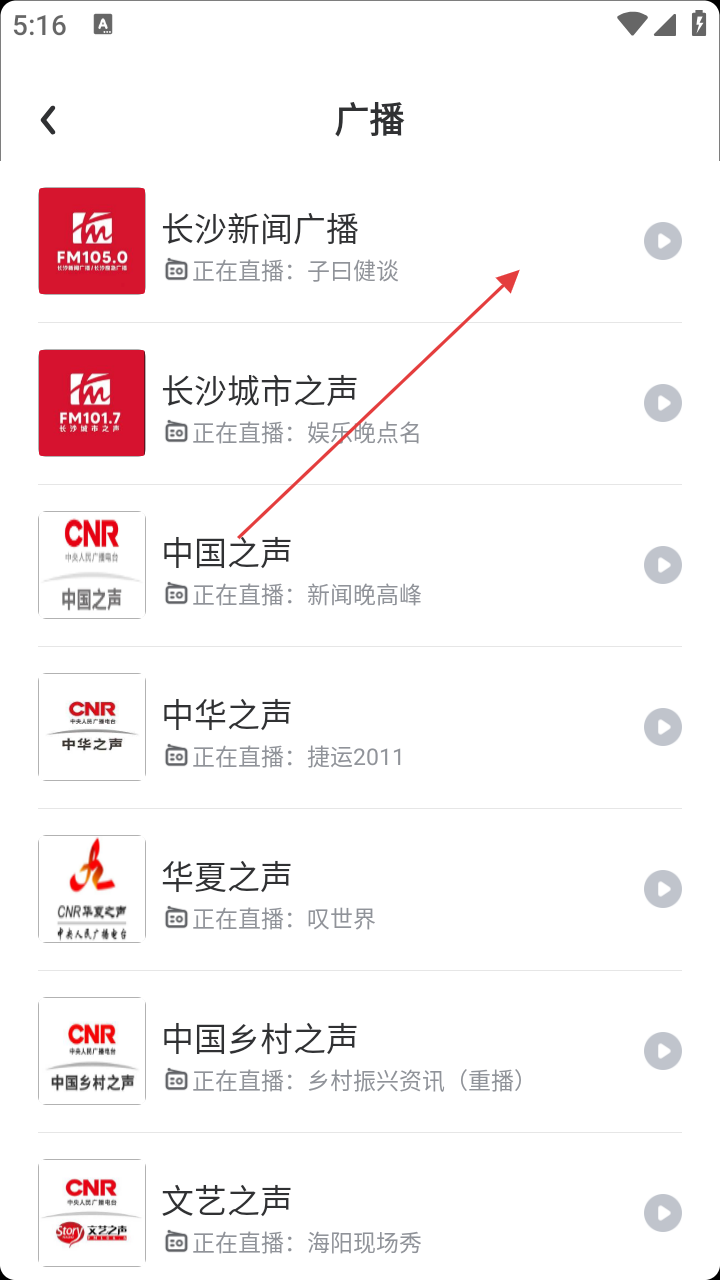Image resolution: width=720 pixels, height=1280 pixels.
Task: Select the 中国之声 list item
Action: click(360, 565)
